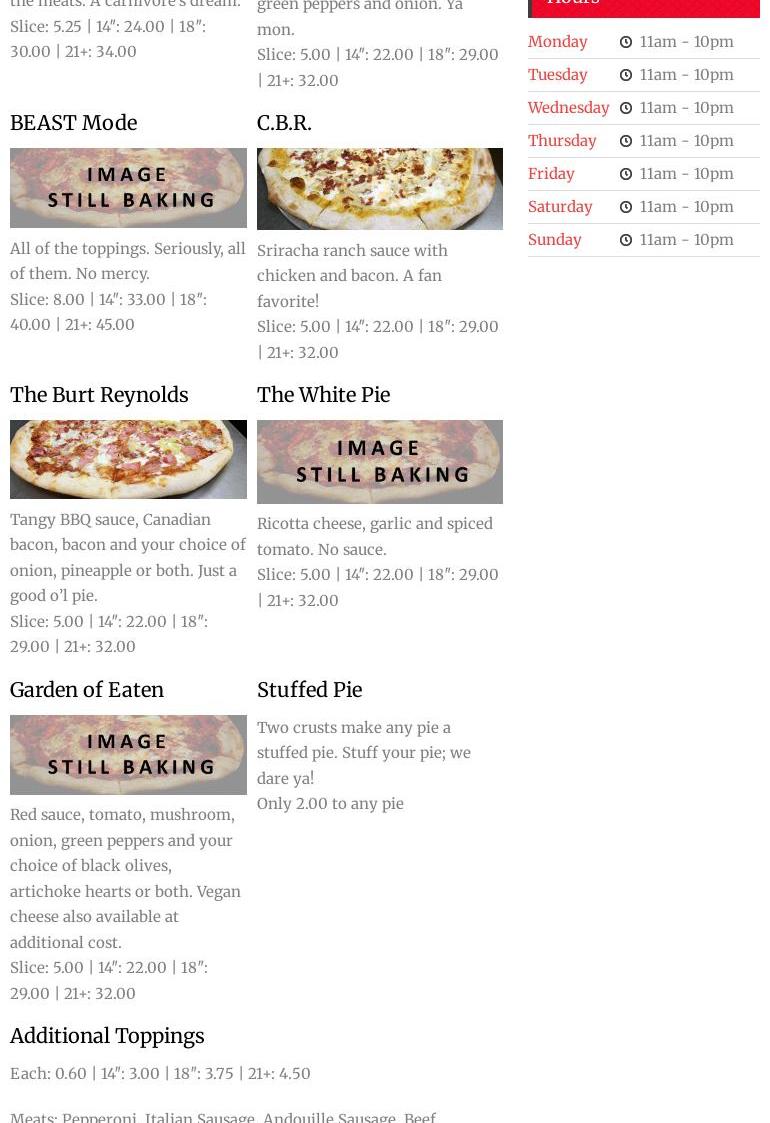This screenshot has width=770, height=1123.
Task: Open the C.B.R. pizza photo
Action: pos(379,189)
